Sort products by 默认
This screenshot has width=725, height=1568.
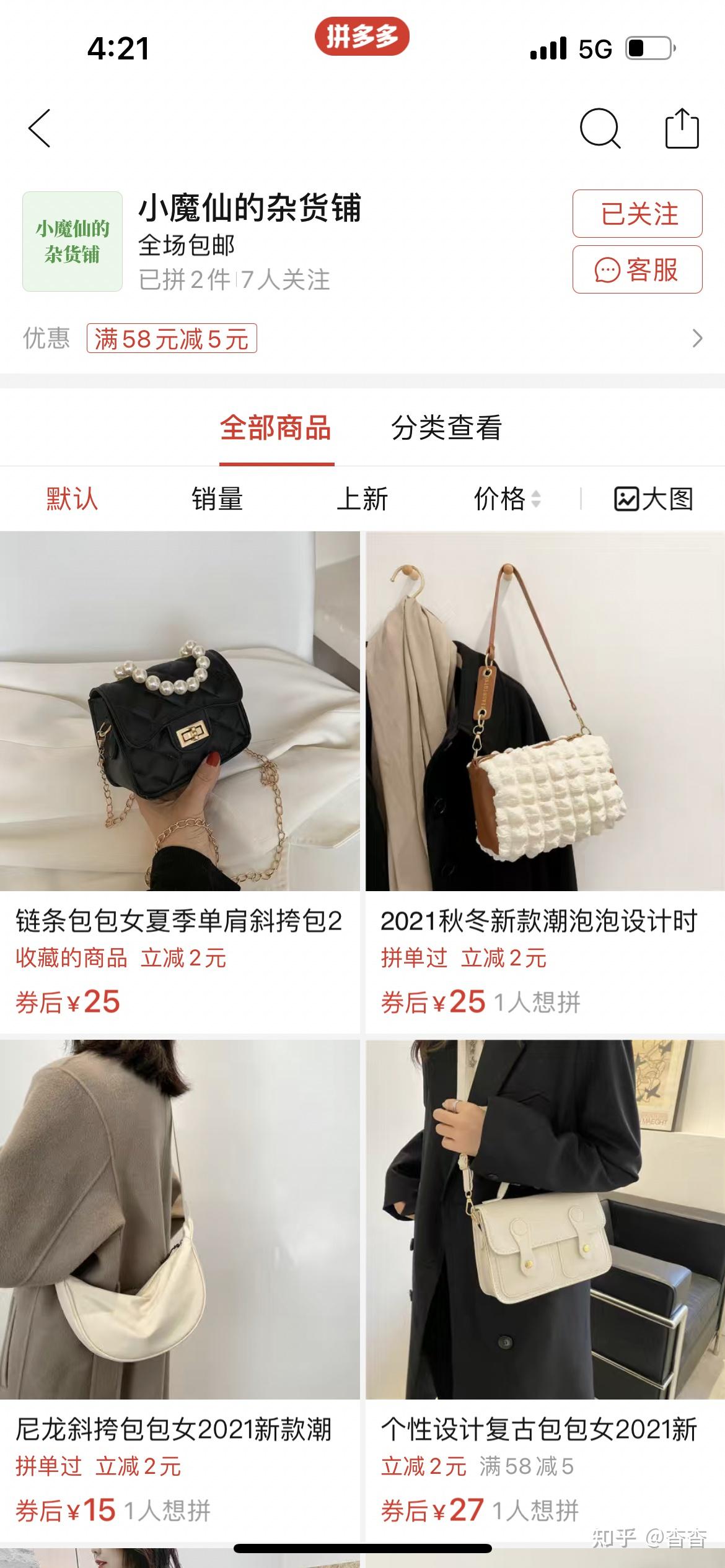coord(72,499)
